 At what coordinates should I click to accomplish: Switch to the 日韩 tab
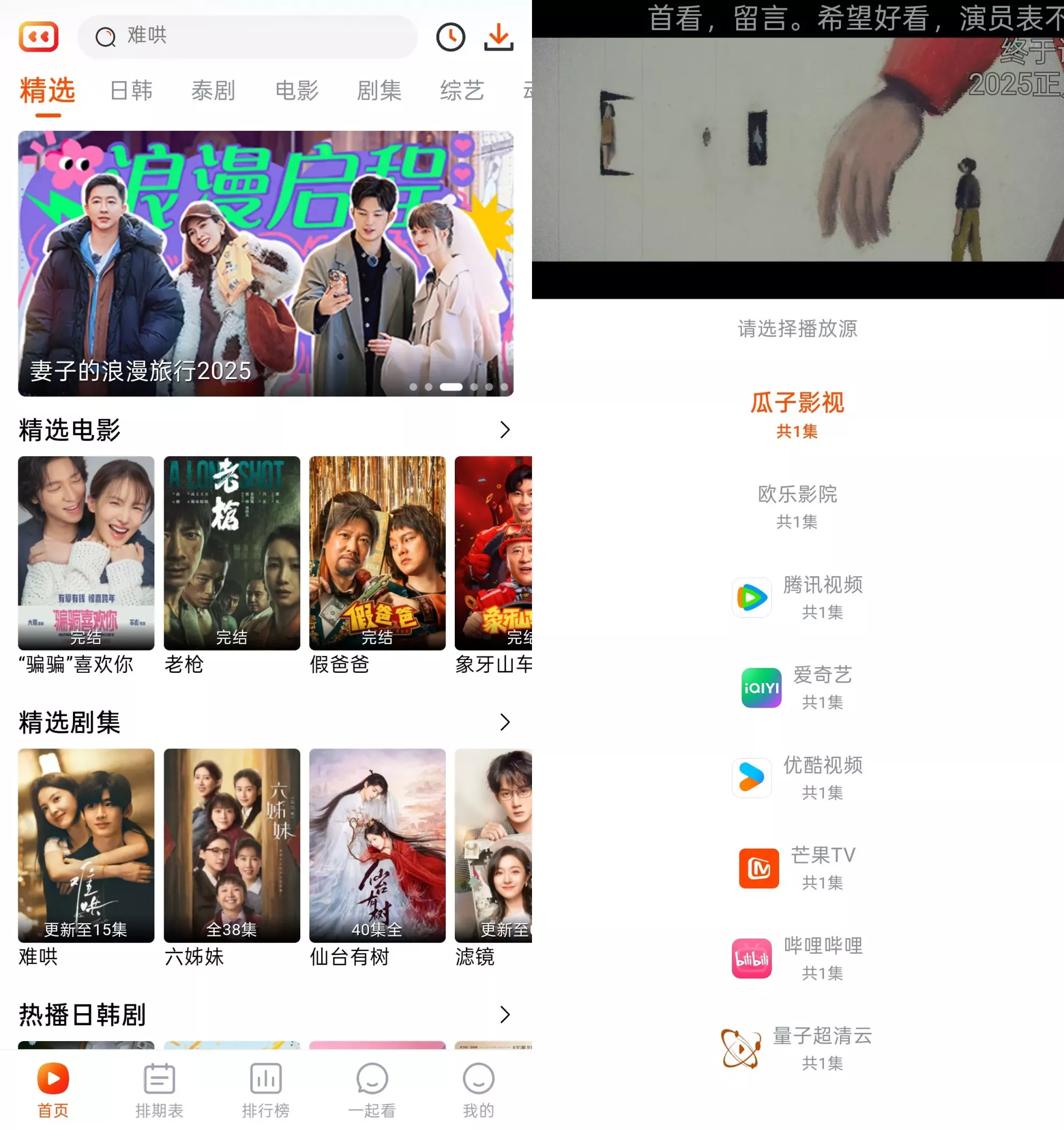point(131,91)
